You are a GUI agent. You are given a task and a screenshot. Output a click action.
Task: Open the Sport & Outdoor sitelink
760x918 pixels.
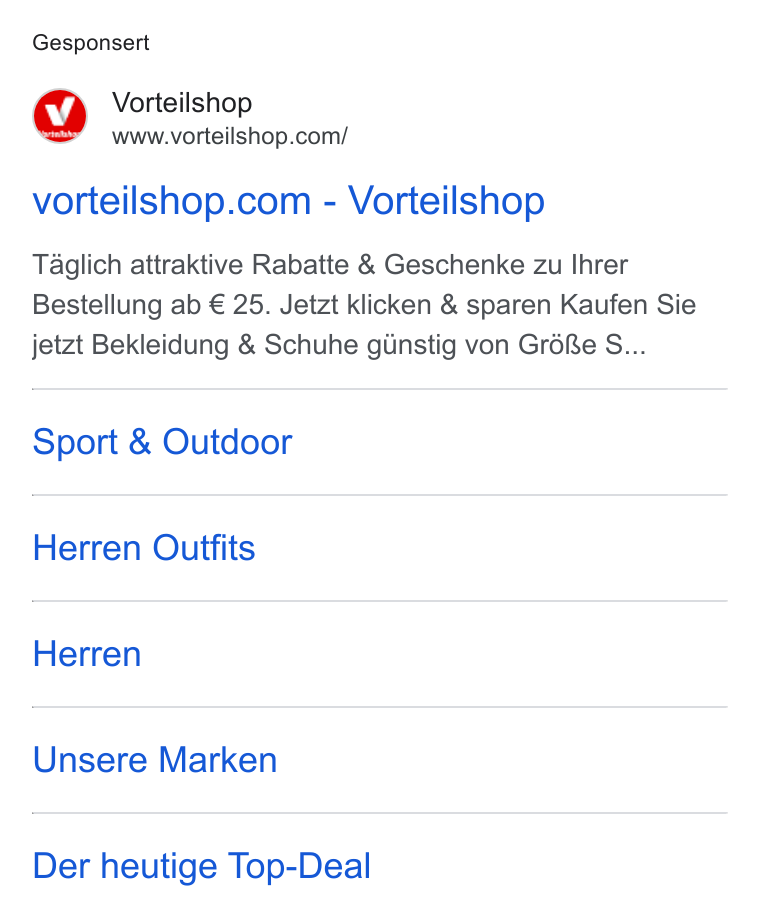[162, 442]
